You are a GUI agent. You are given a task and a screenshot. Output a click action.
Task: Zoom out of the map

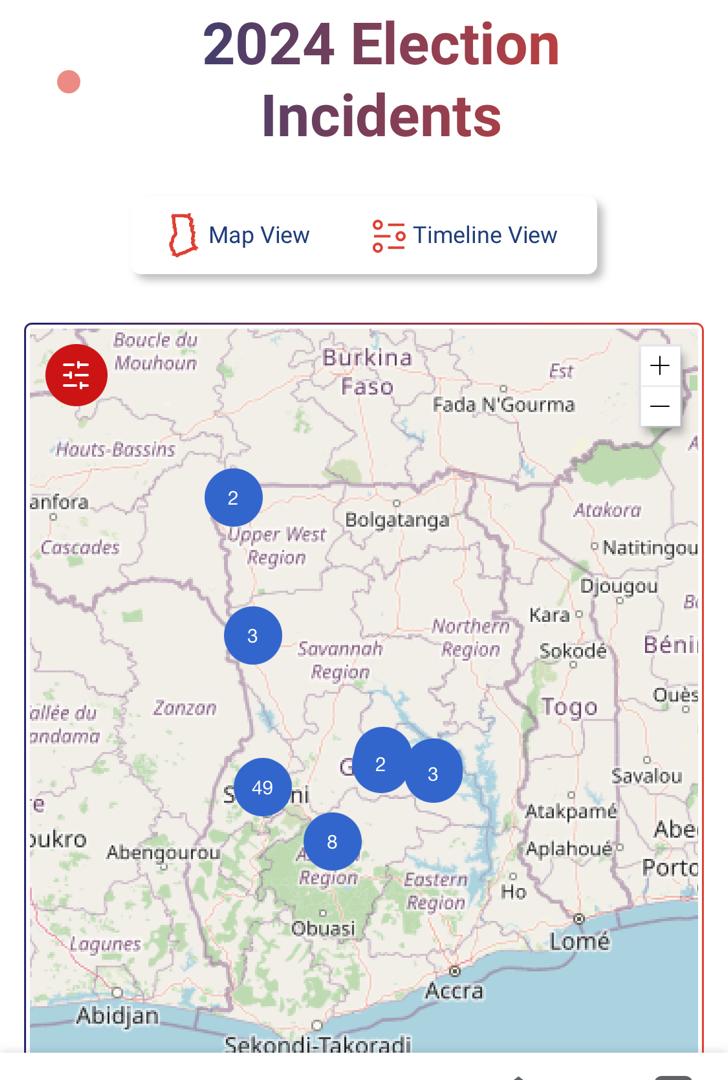point(660,406)
